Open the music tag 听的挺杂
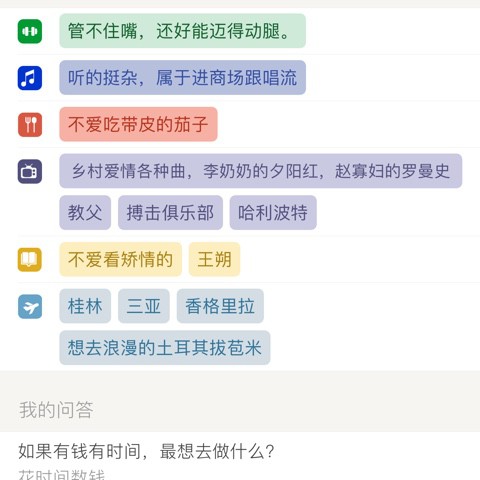 [182, 77]
